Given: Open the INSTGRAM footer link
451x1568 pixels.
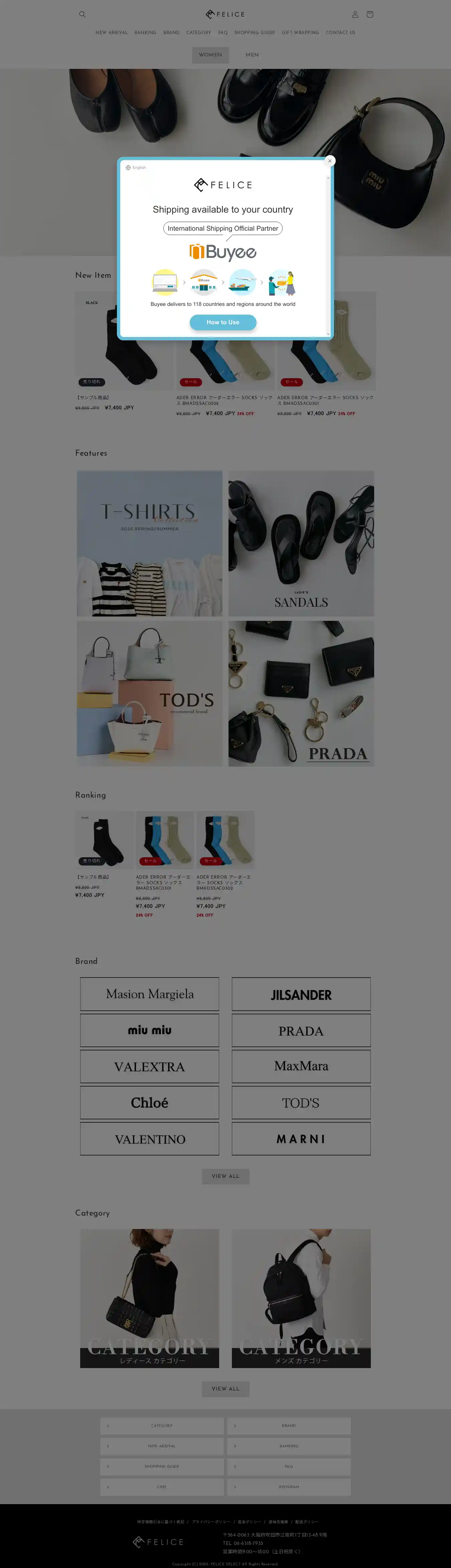Looking at the screenshot, I should click(x=289, y=1486).
